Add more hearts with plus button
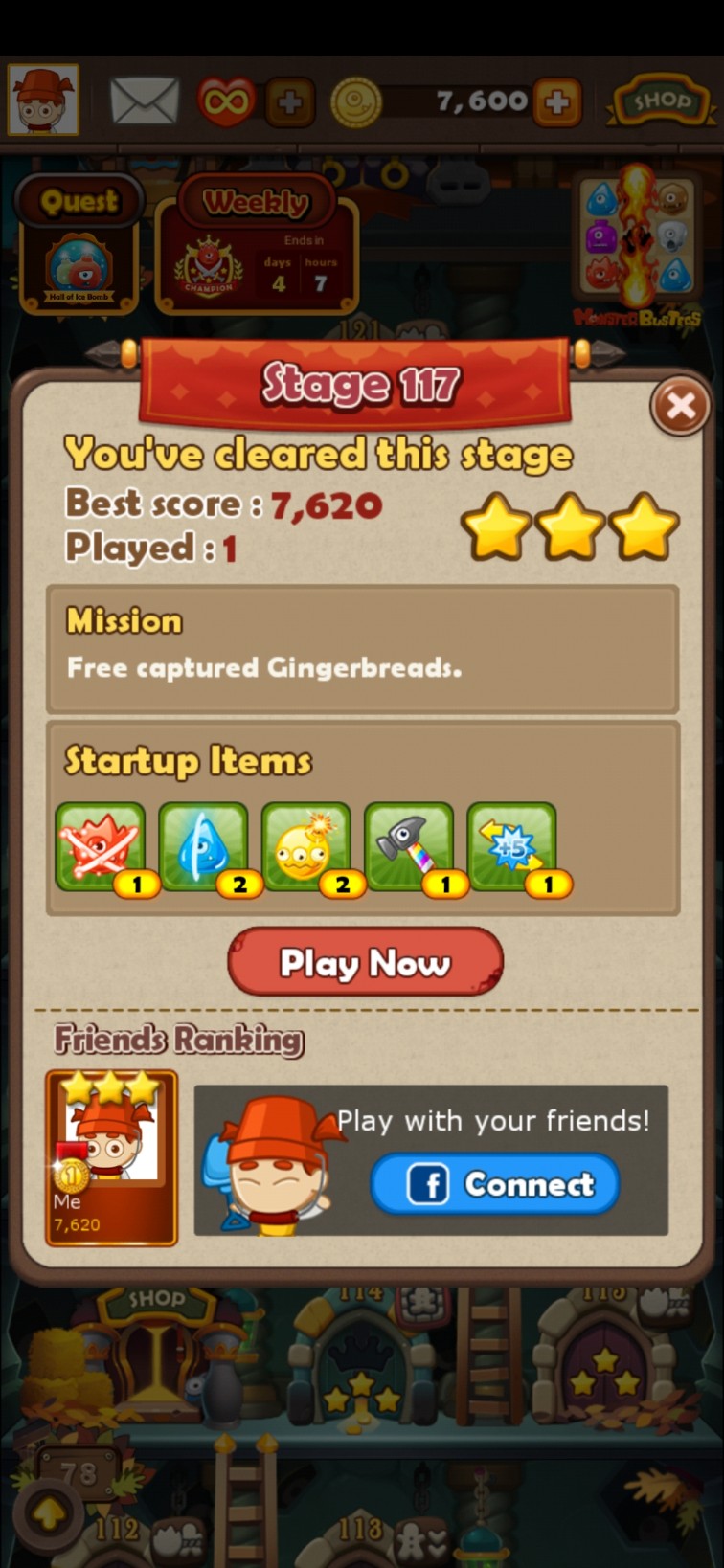Viewport: 724px width, 1568px height. click(x=290, y=101)
